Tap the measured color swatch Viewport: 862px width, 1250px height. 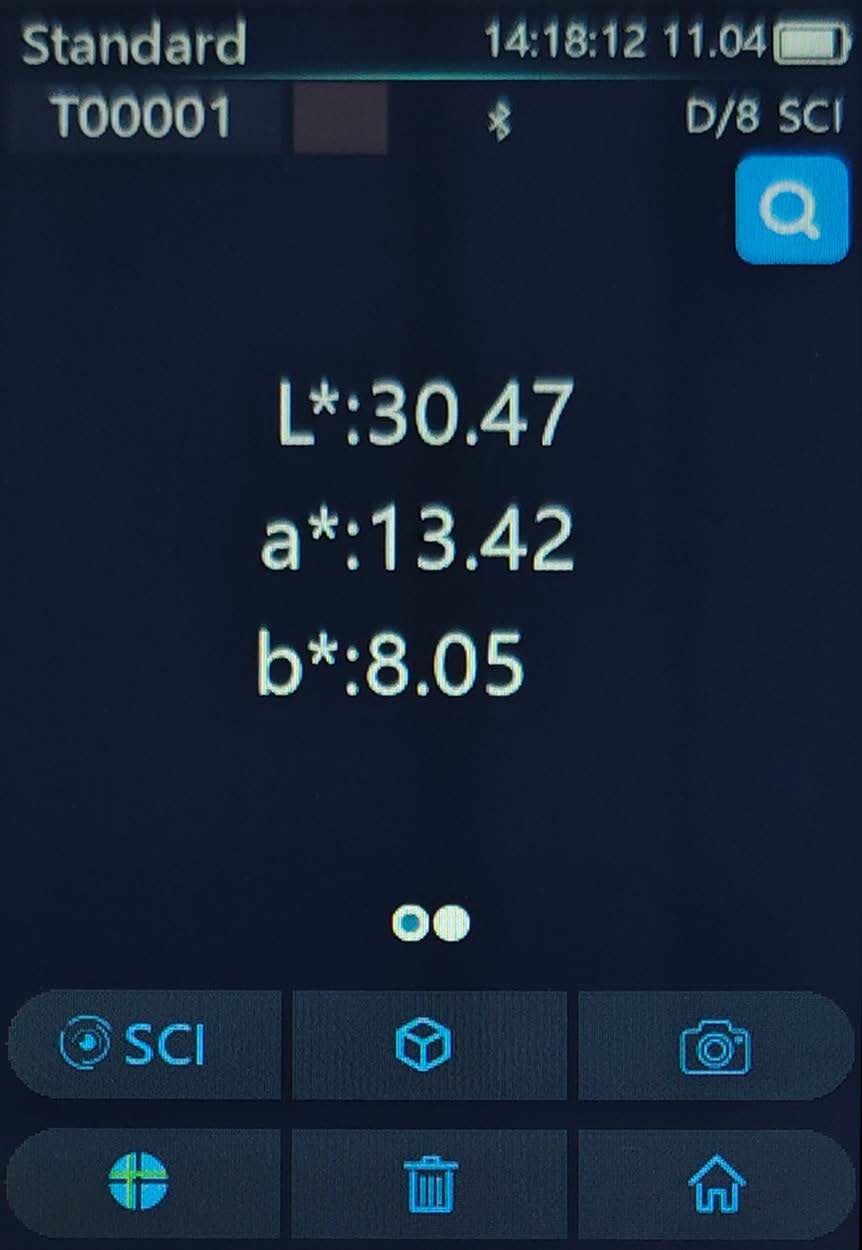tap(340, 119)
